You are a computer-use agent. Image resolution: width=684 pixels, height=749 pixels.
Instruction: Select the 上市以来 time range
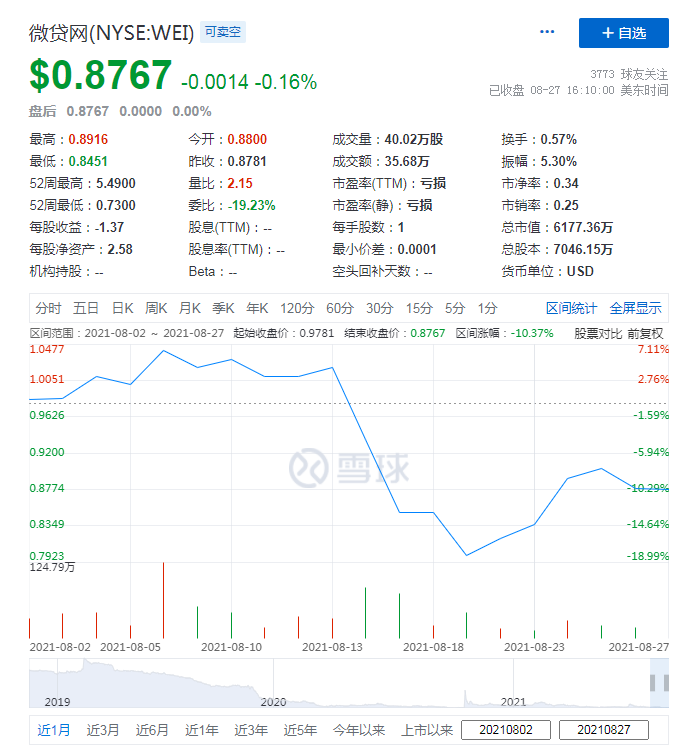click(x=427, y=730)
